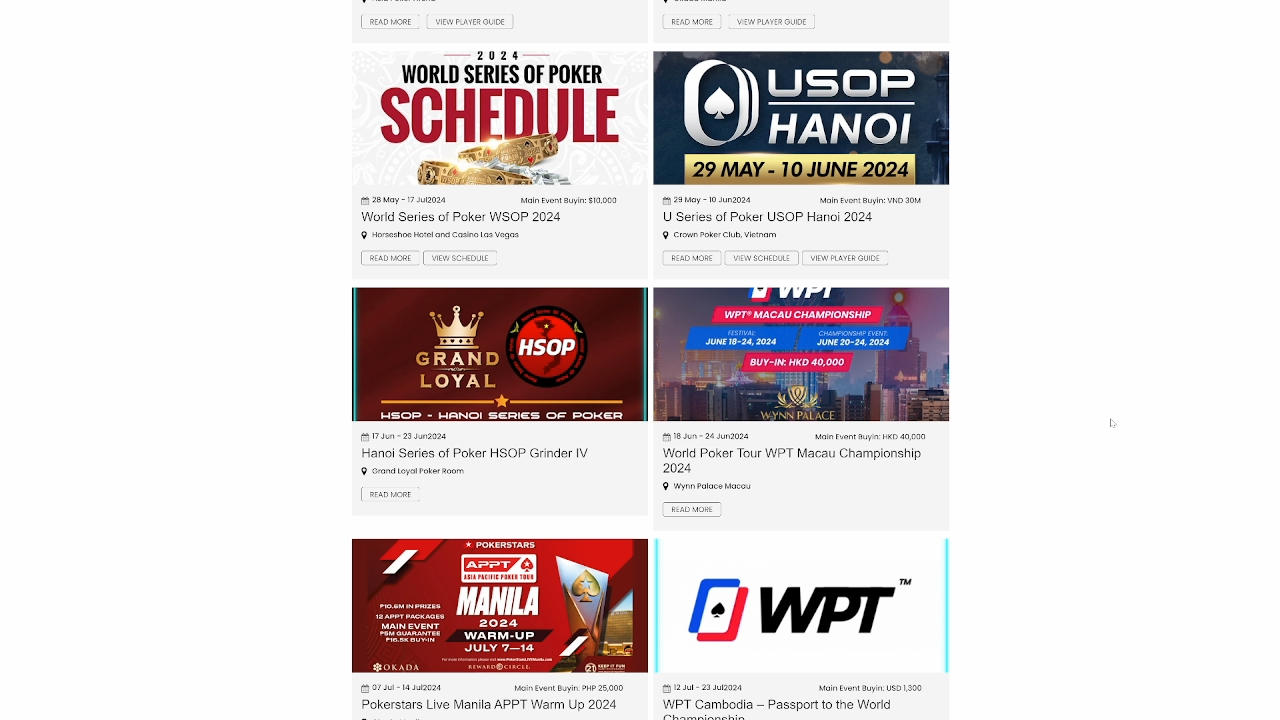Open the Grand Loyal HSOP banner

pyautogui.click(x=499, y=354)
